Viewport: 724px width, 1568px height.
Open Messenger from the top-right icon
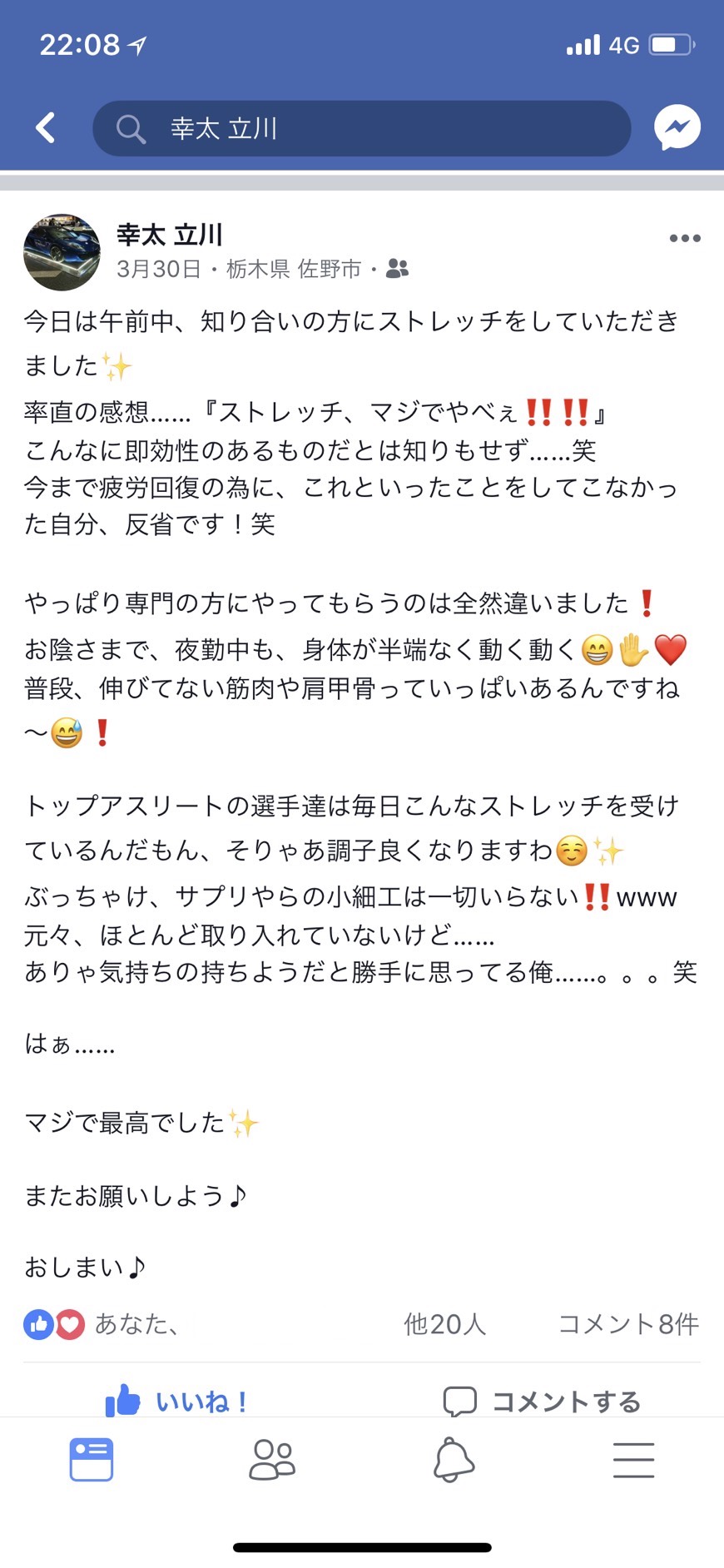pos(677,127)
